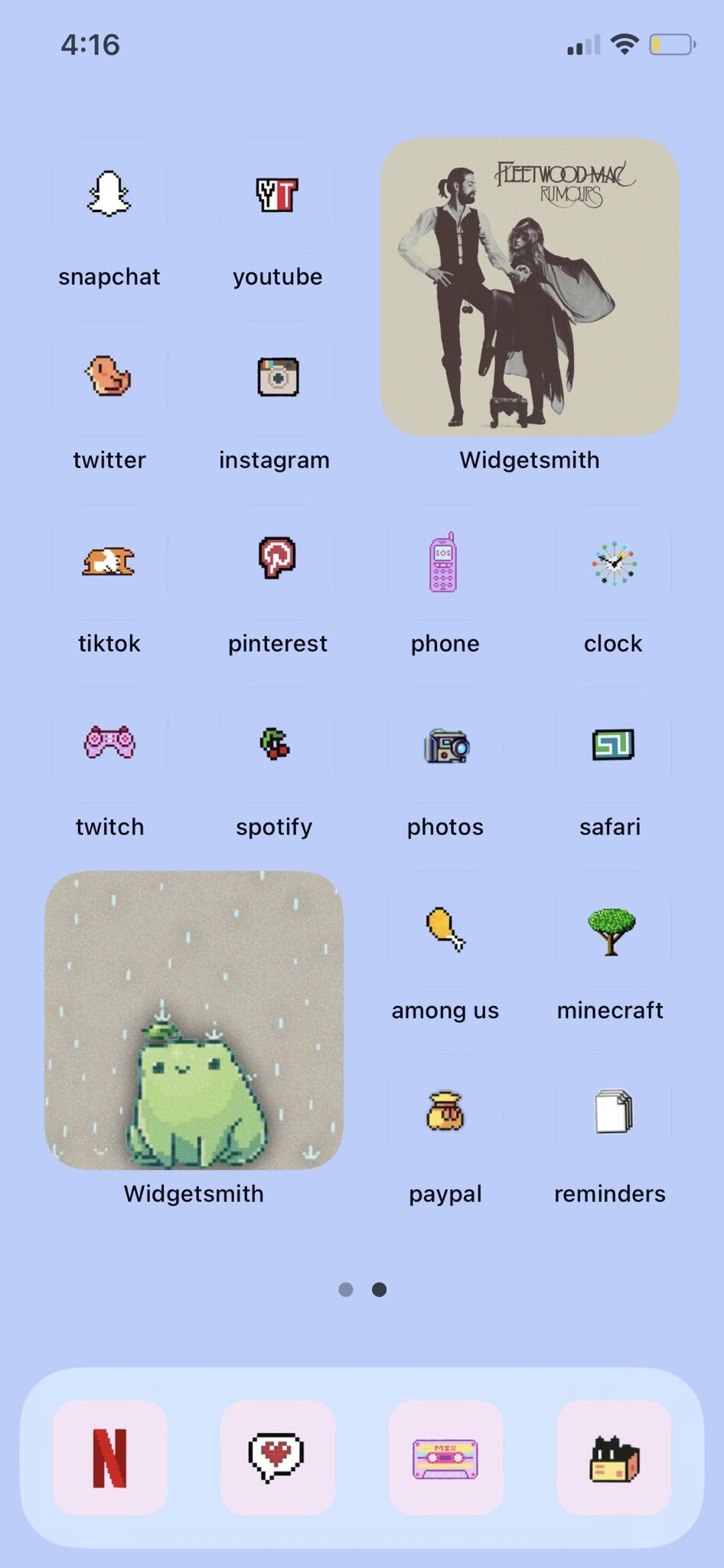Viewport: 724px width, 1568px height.
Task: Open reminders
Action: click(x=614, y=1112)
